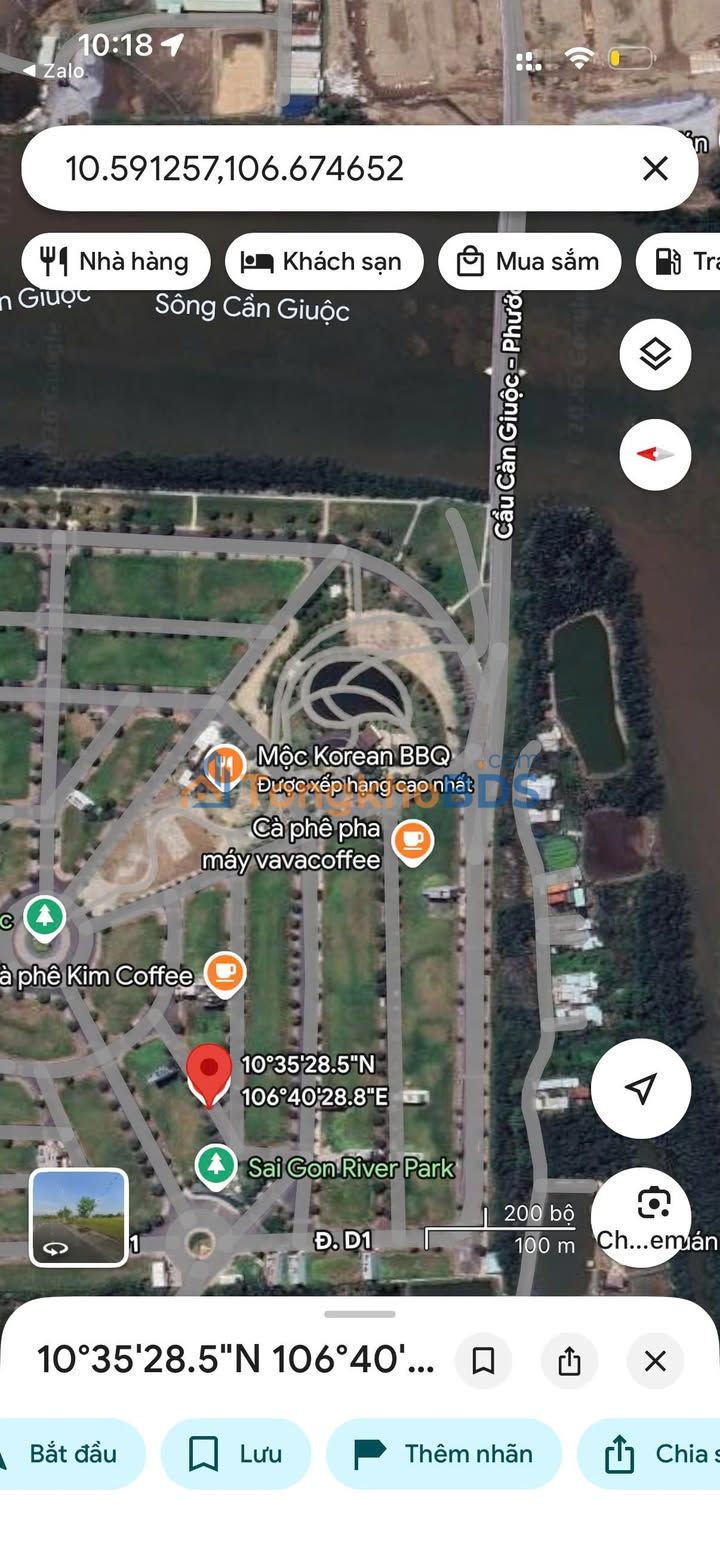
Task: Select the Khách sạn chip
Action: pos(324,262)
